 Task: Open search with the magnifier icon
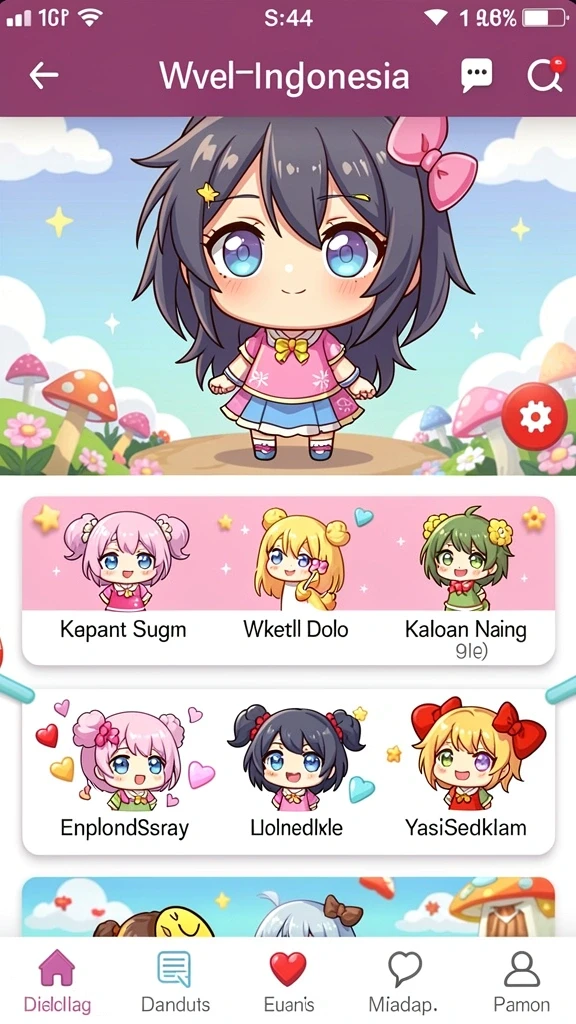[545, 75]
